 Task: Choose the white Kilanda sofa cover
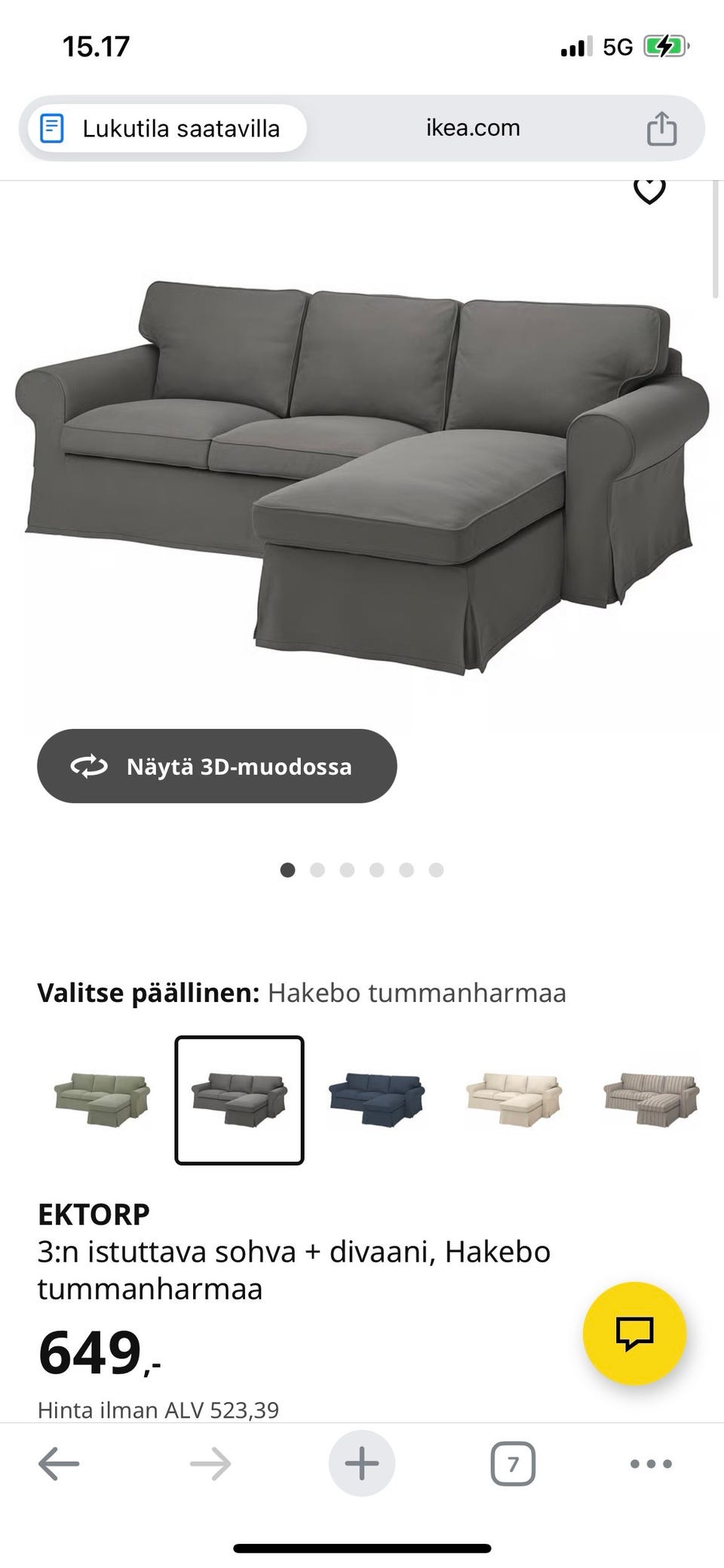(514, 1098)
